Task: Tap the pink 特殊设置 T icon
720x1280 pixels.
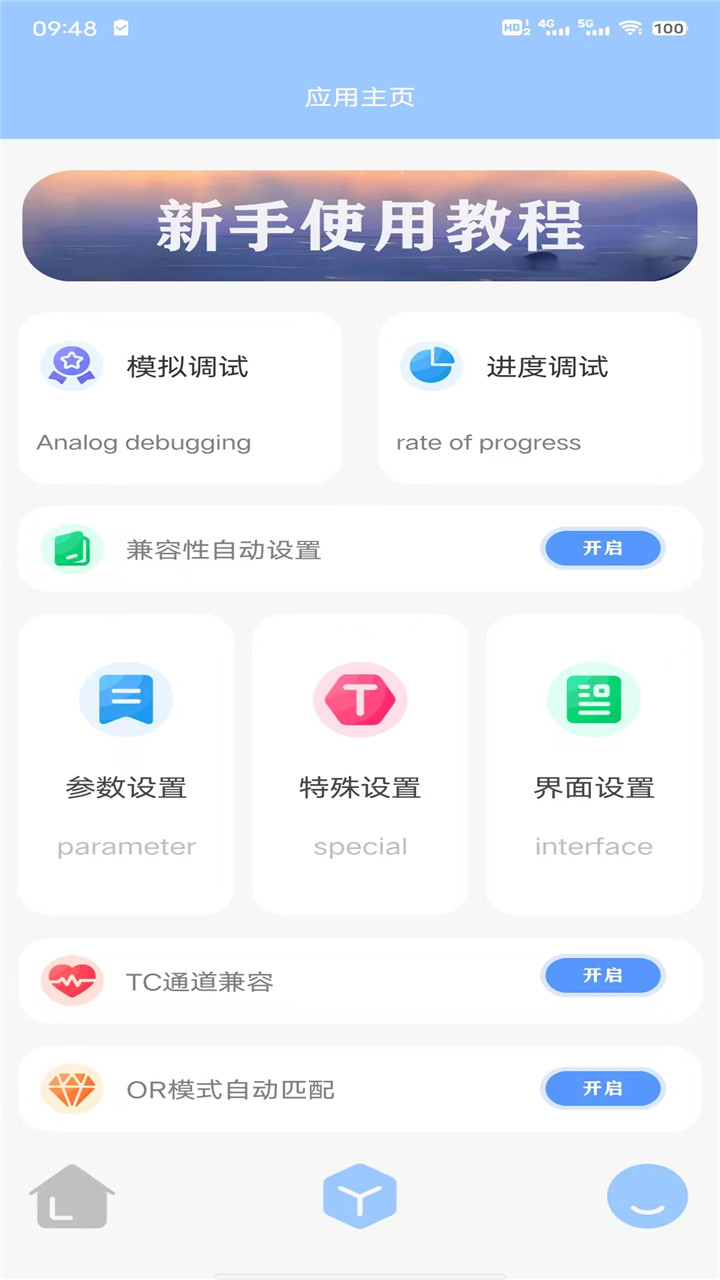Action: tap(360, 700)
